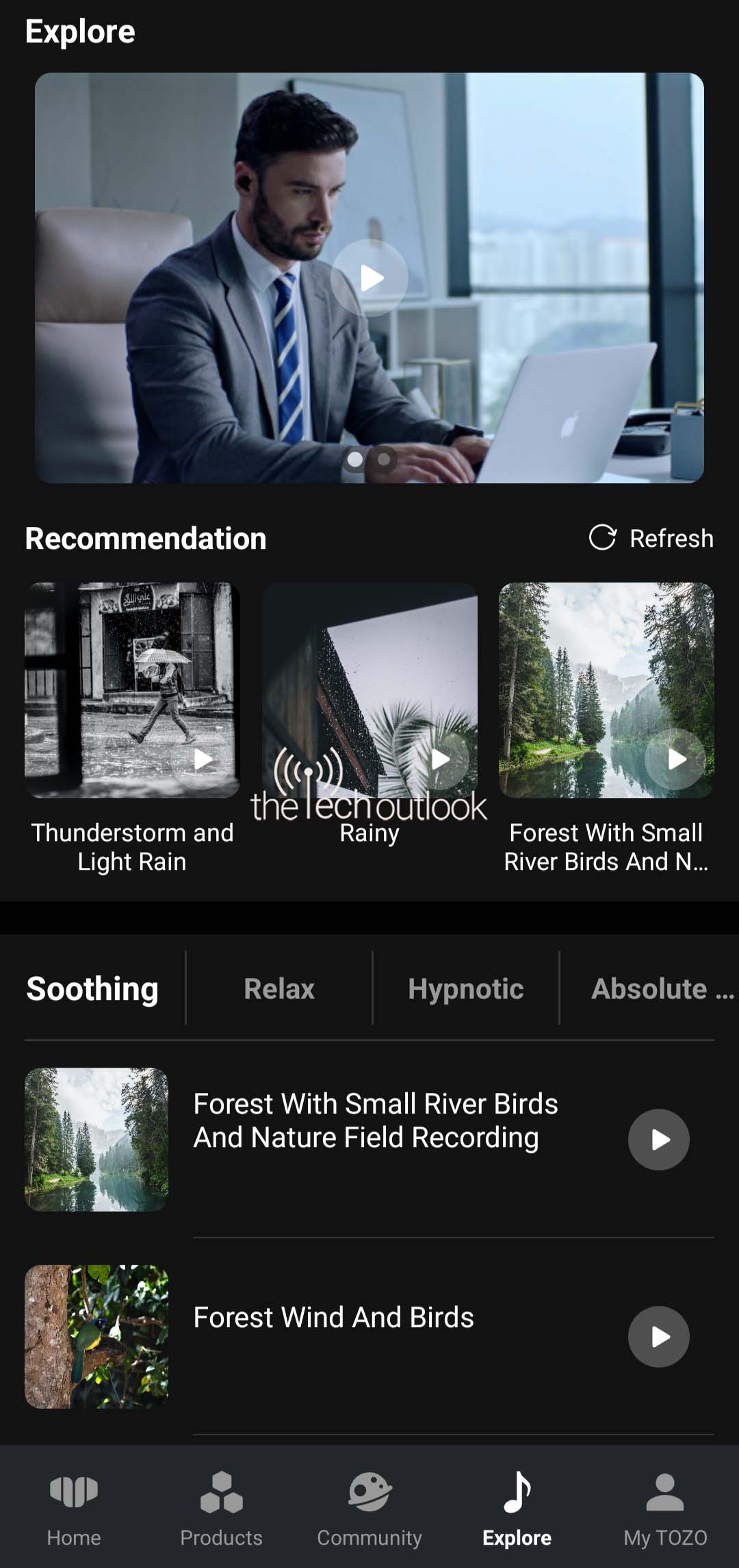Play Forest Wind And Birds
This screenshot has width=739, height=1568.
[658, 1337]
